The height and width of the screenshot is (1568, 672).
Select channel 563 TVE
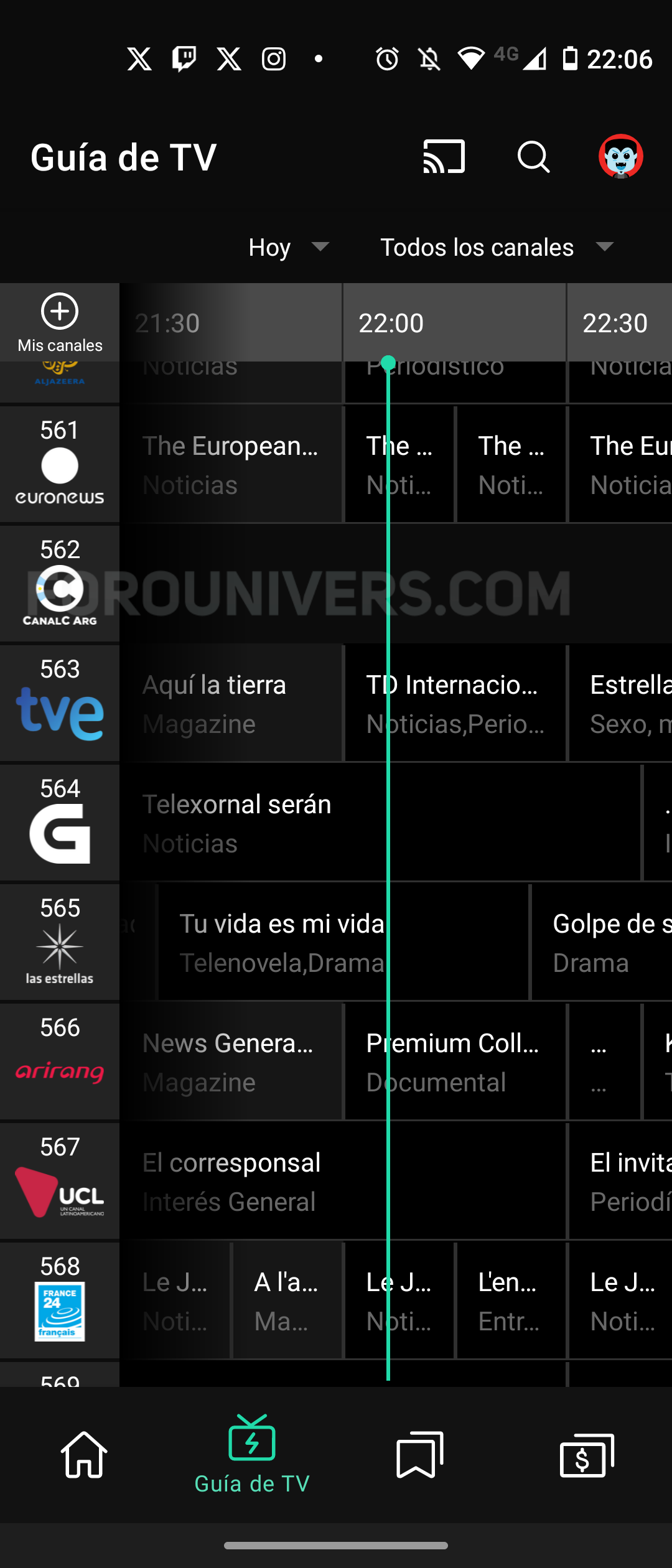pos(60,703)
